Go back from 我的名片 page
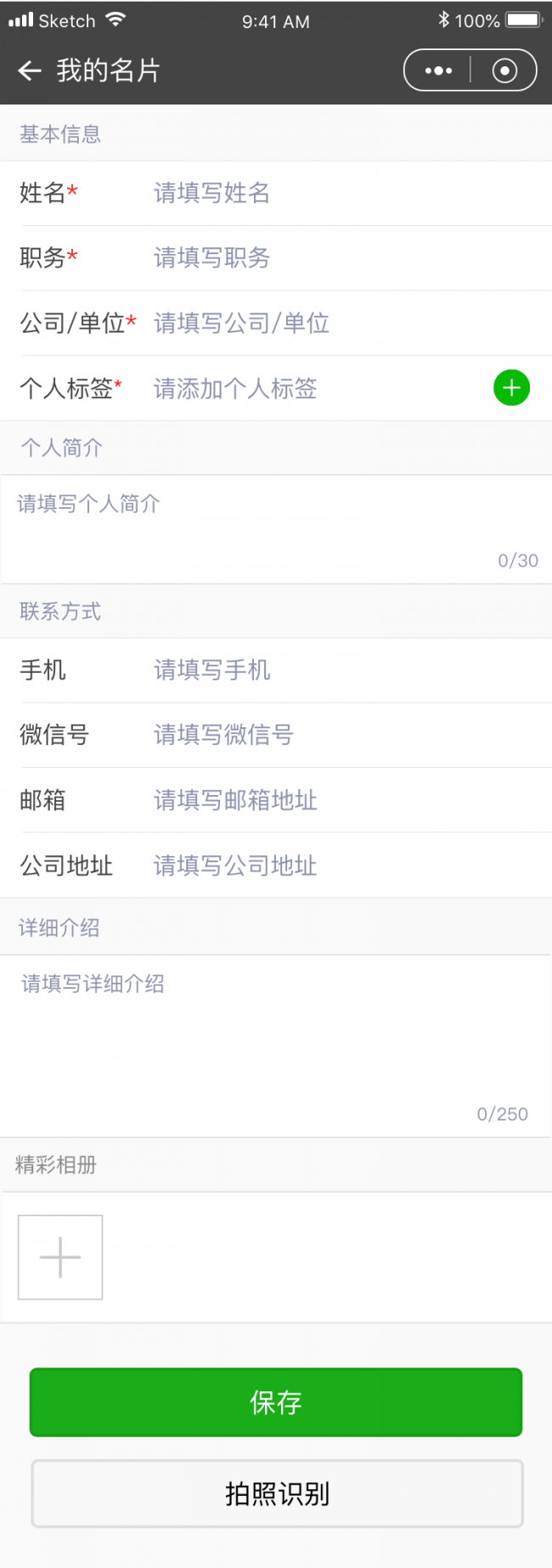552x1568 pixels. click(x=30, y=71)
